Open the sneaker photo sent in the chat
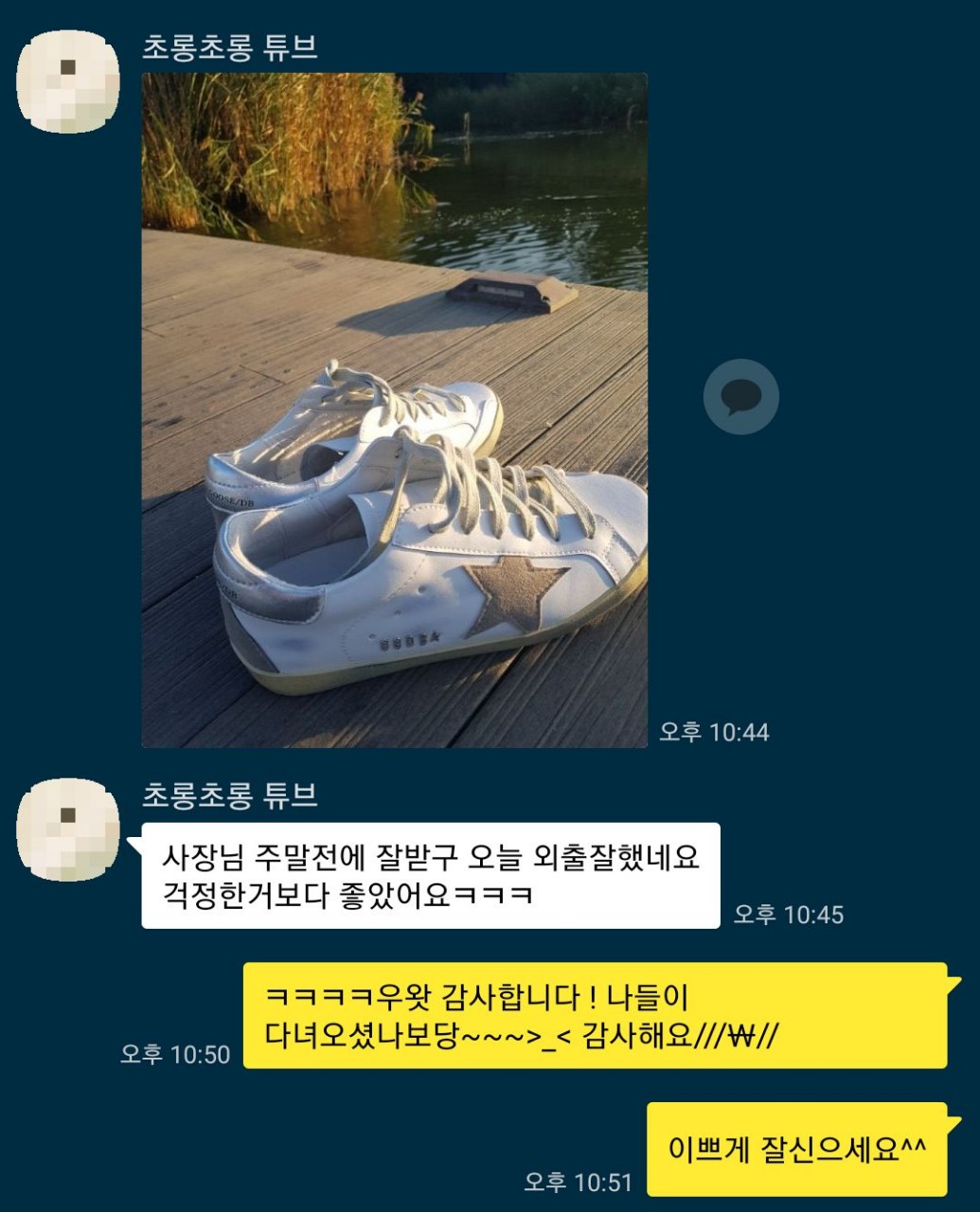Viewport: 980px width, 1212px height. [x=394, y=409]
